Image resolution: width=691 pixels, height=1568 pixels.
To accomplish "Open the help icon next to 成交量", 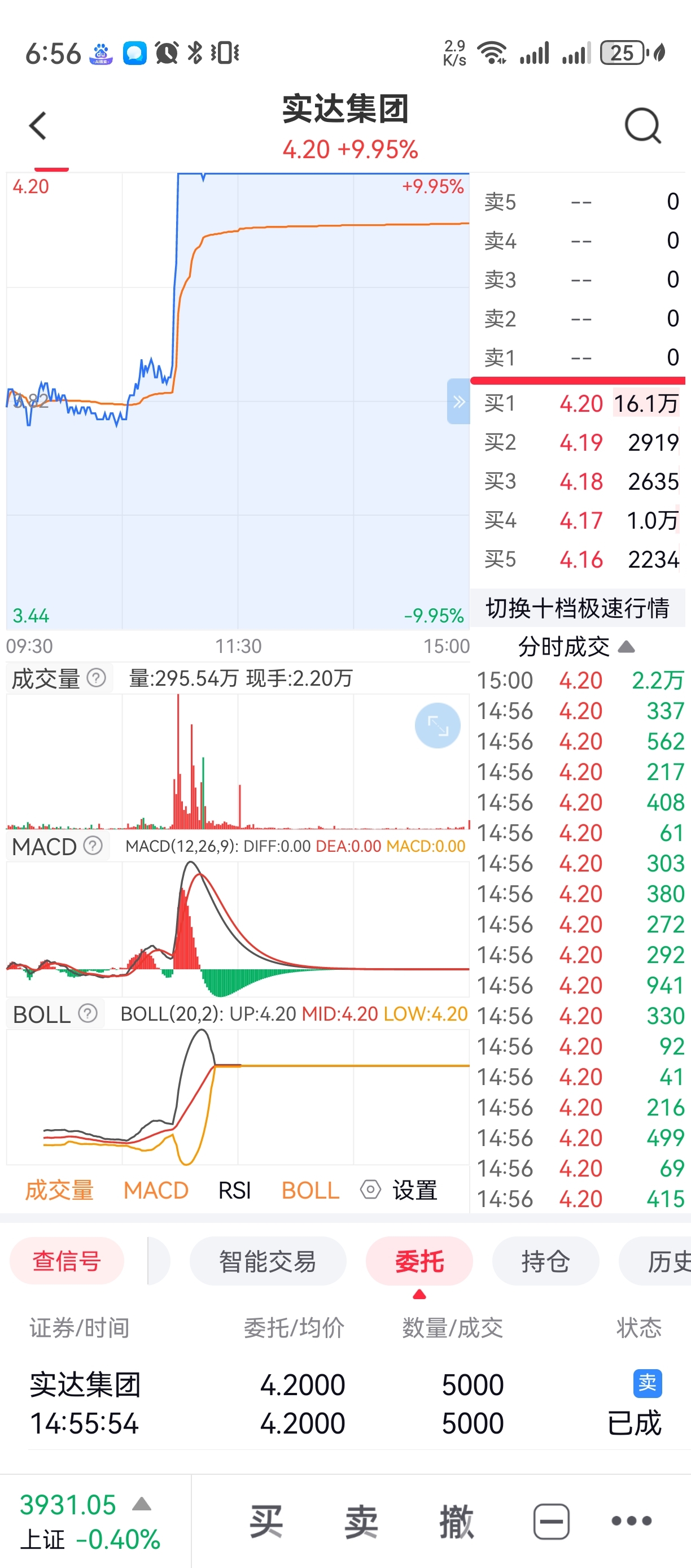I will click(x=96, y=677).
